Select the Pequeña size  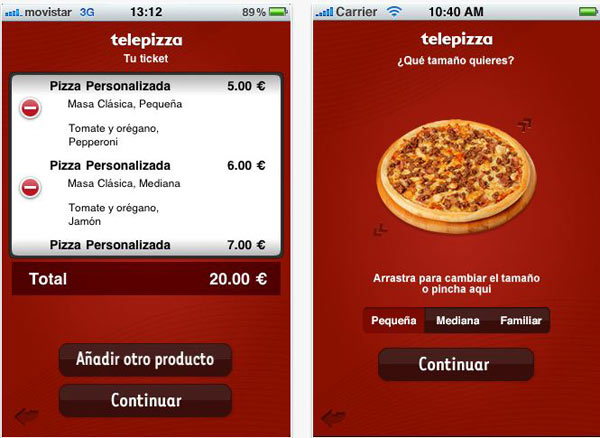[x=393, y=321]
